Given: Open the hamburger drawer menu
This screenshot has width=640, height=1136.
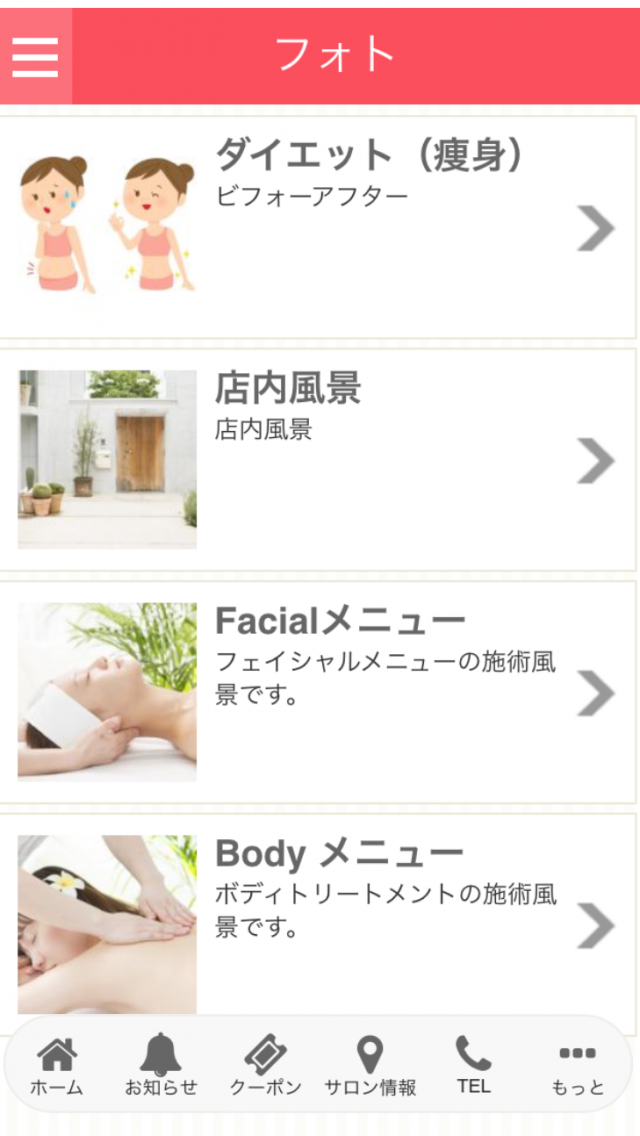Looking at the screenshot, I should pyautogui.click(x=36, y=57).
